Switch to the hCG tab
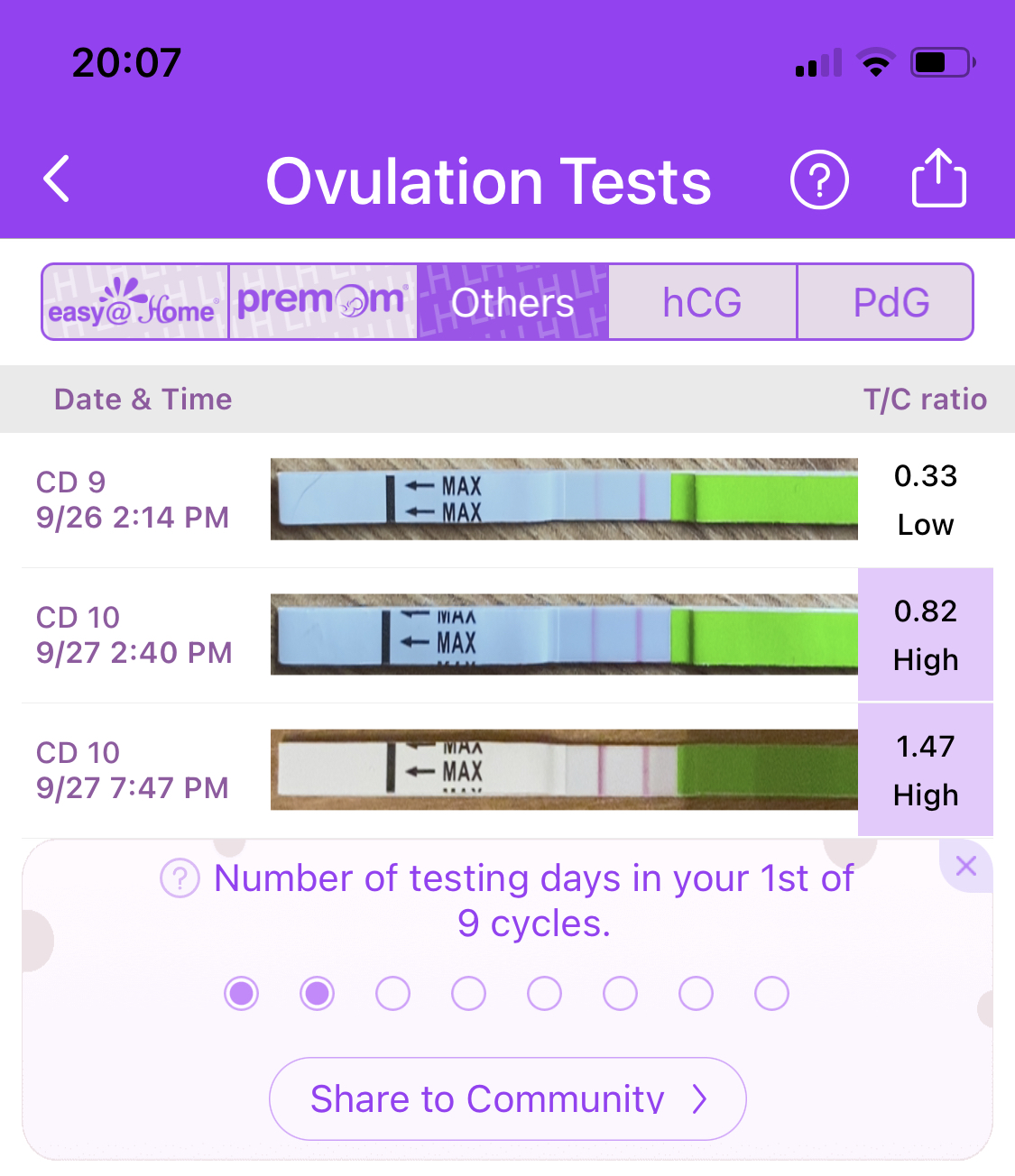 702,302
